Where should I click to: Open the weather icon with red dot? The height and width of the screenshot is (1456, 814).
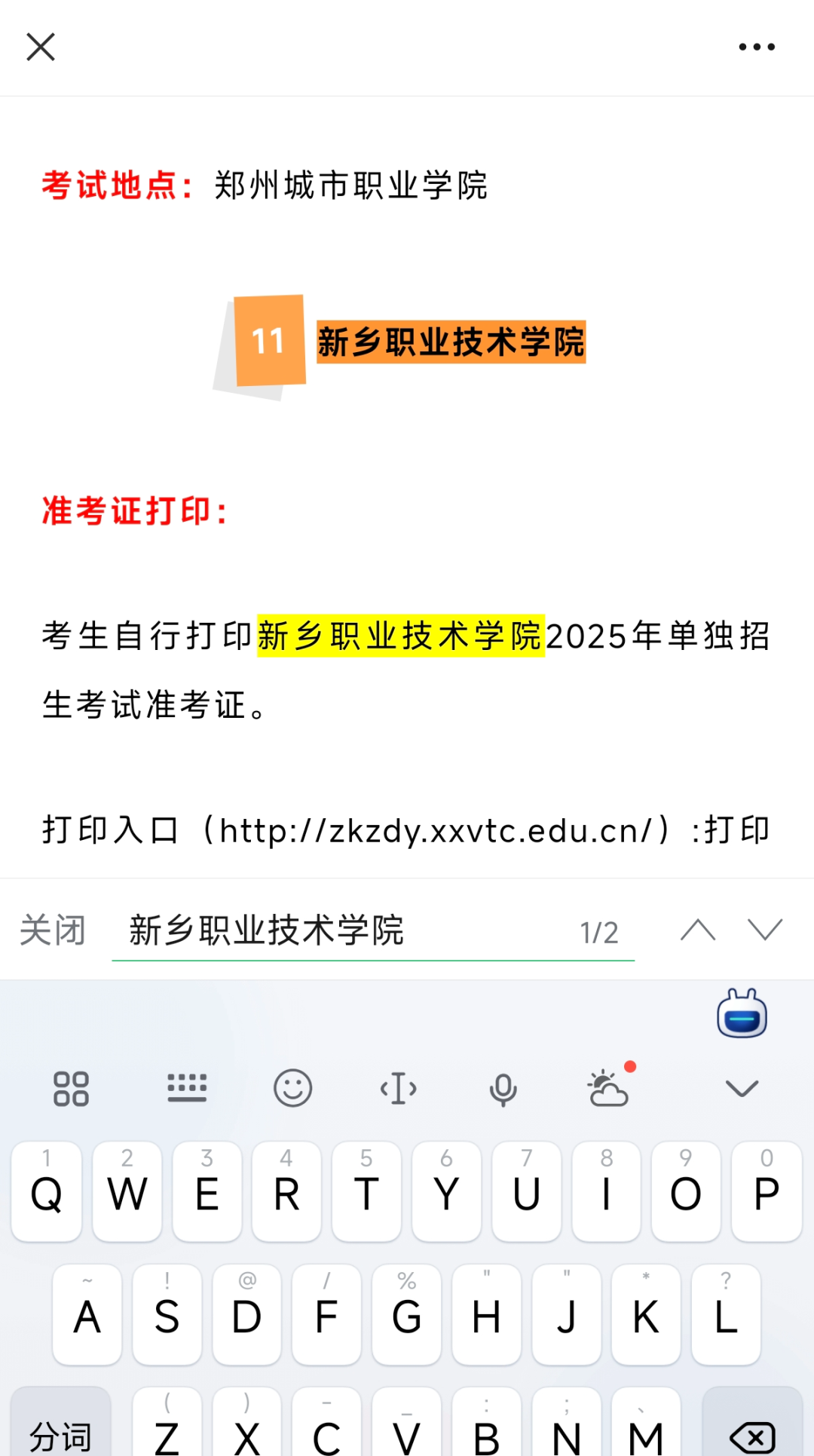(609, 1086)
